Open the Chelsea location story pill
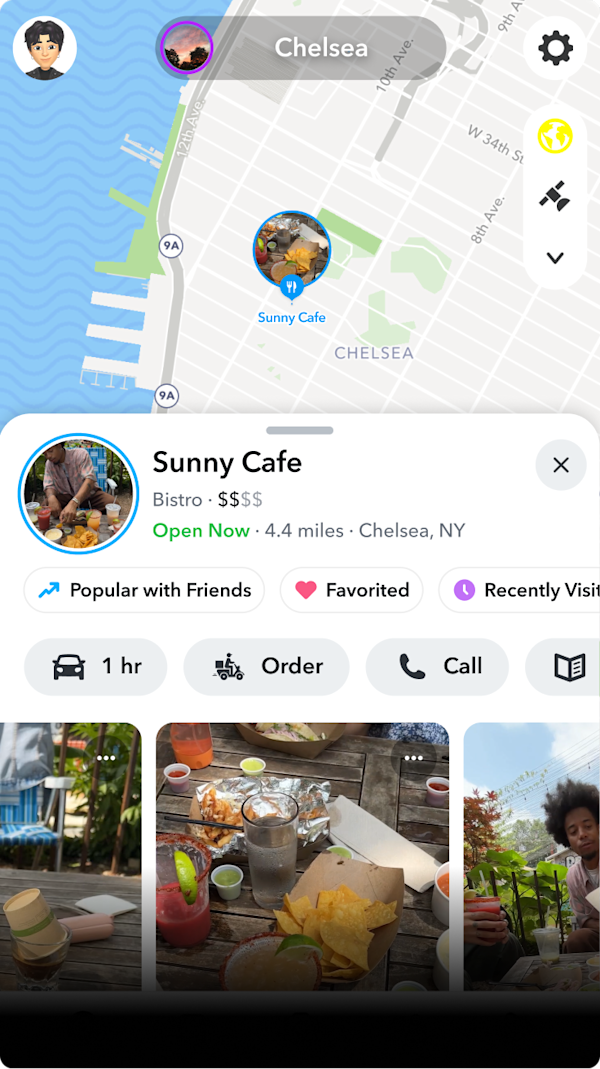This screenshot has width=600, height=1069. tap(302, 47)
